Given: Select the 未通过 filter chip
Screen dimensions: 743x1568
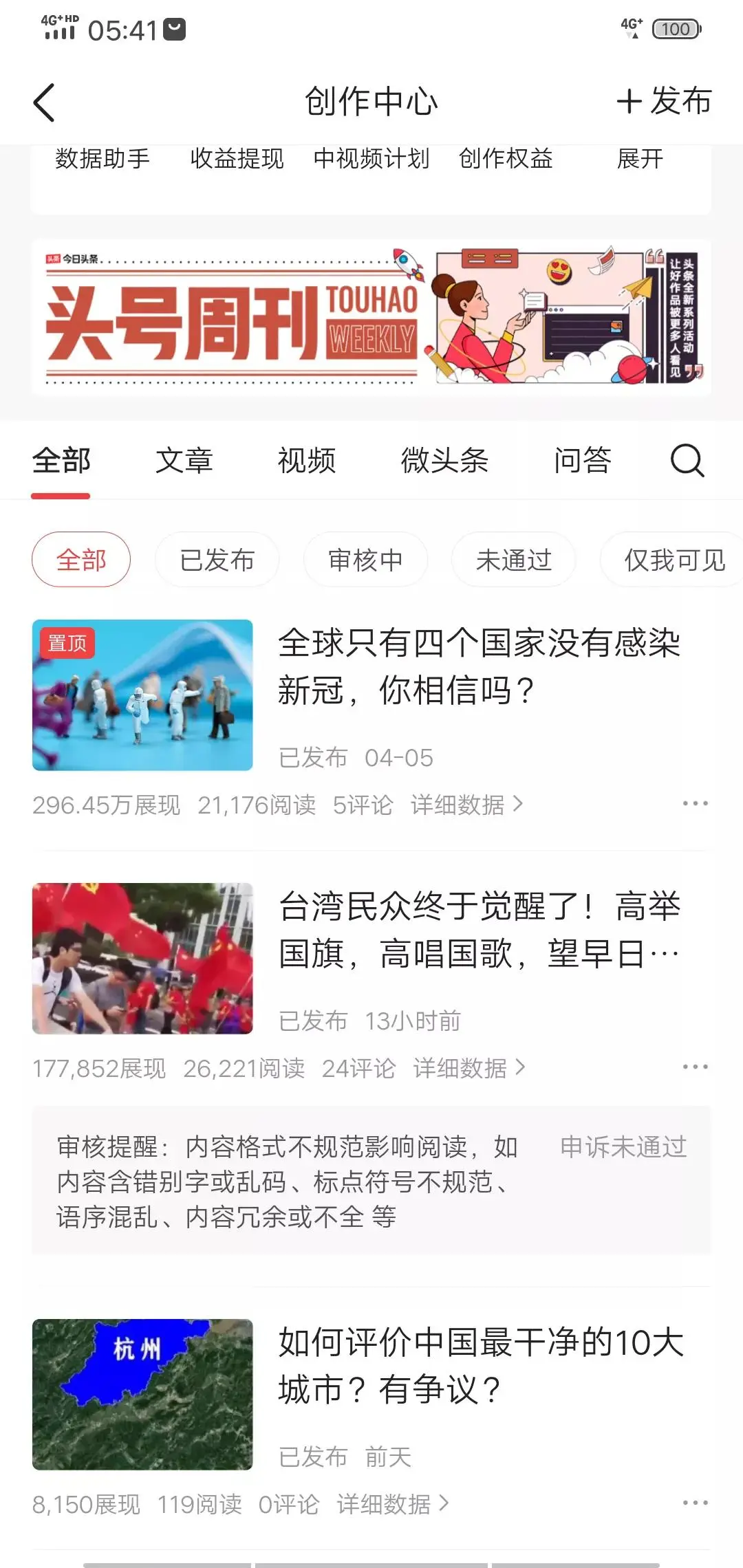Looking at the screenshot, I should click(x=514, y=559).
